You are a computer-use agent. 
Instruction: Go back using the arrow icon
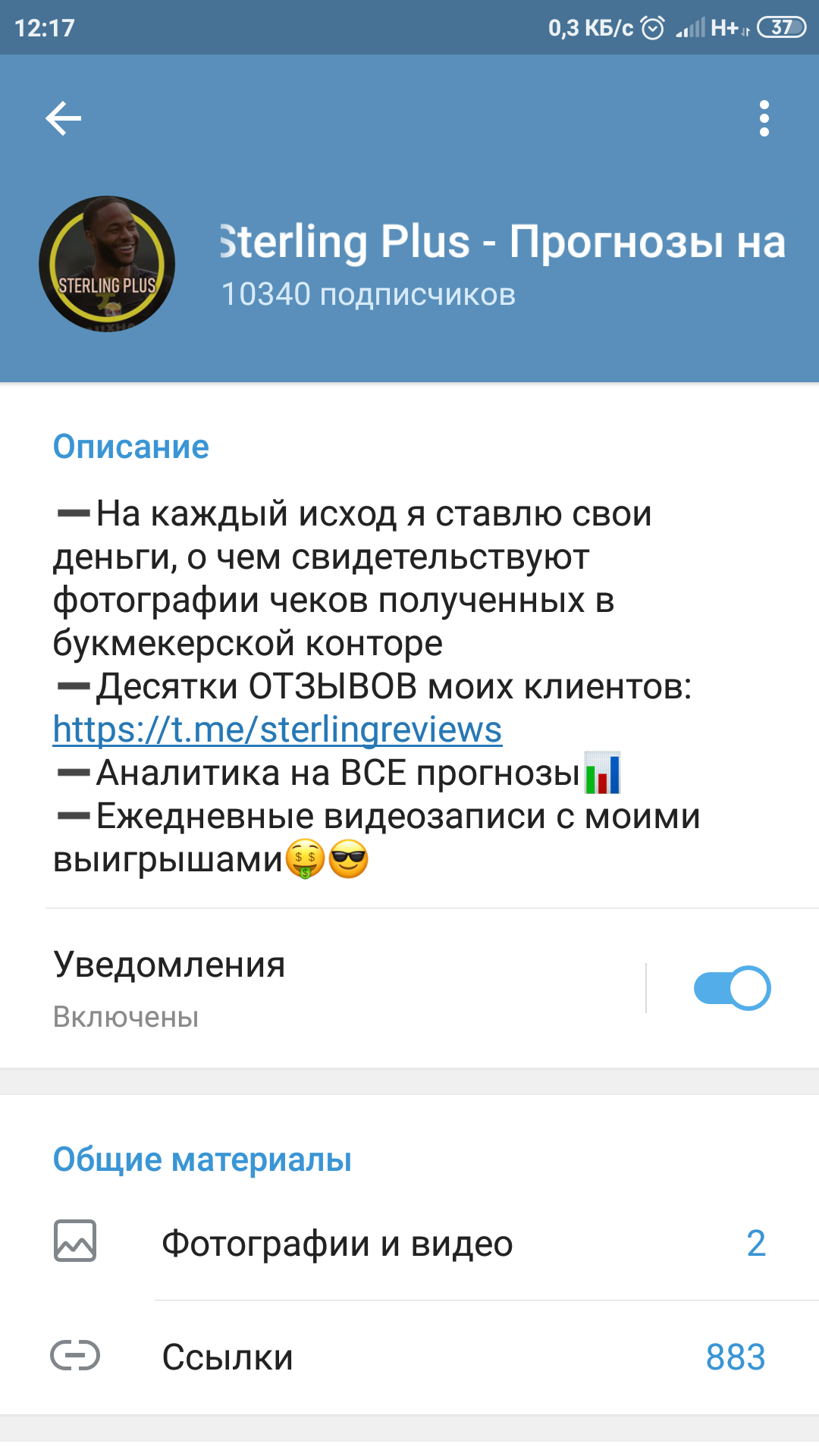(x=63, y=118)
